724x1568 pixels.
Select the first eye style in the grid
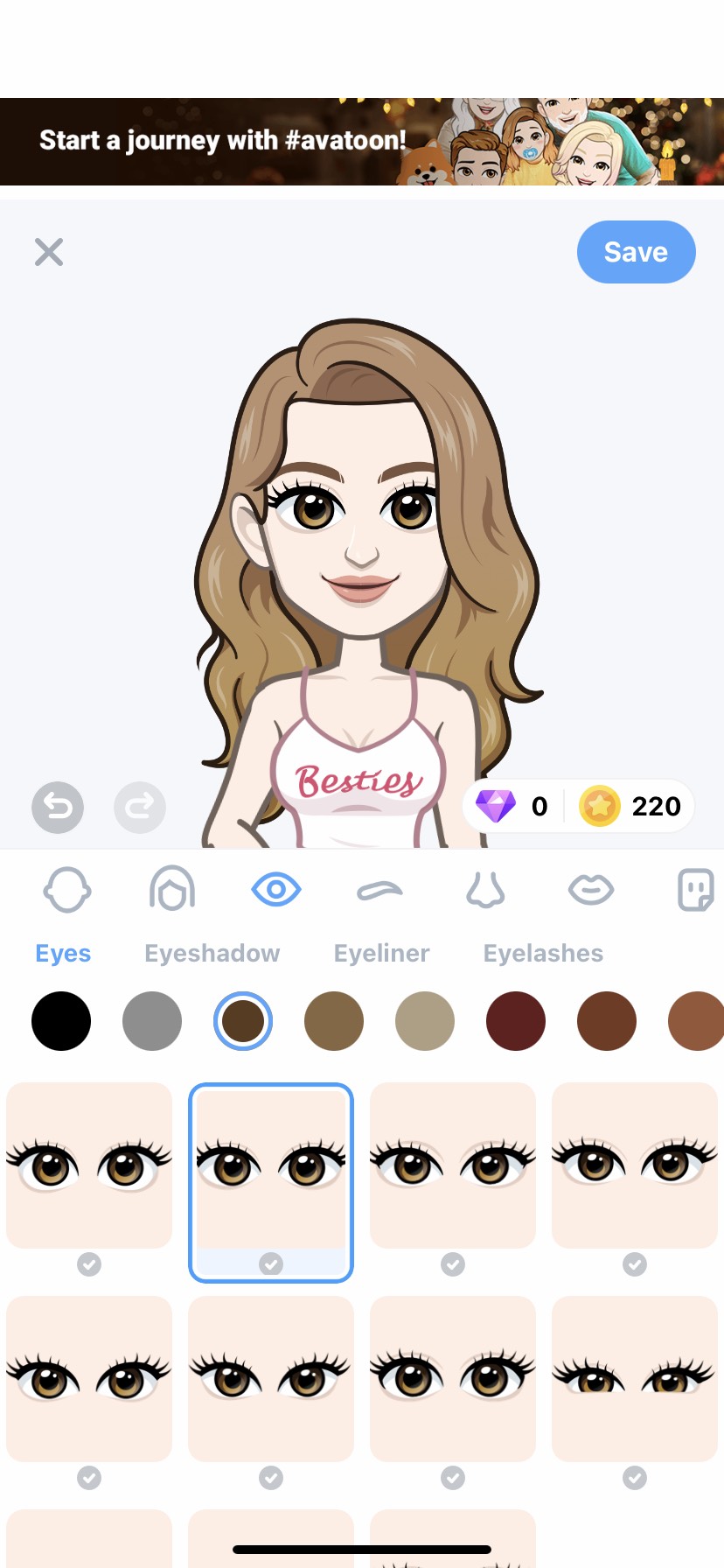tap(89, 1165)
